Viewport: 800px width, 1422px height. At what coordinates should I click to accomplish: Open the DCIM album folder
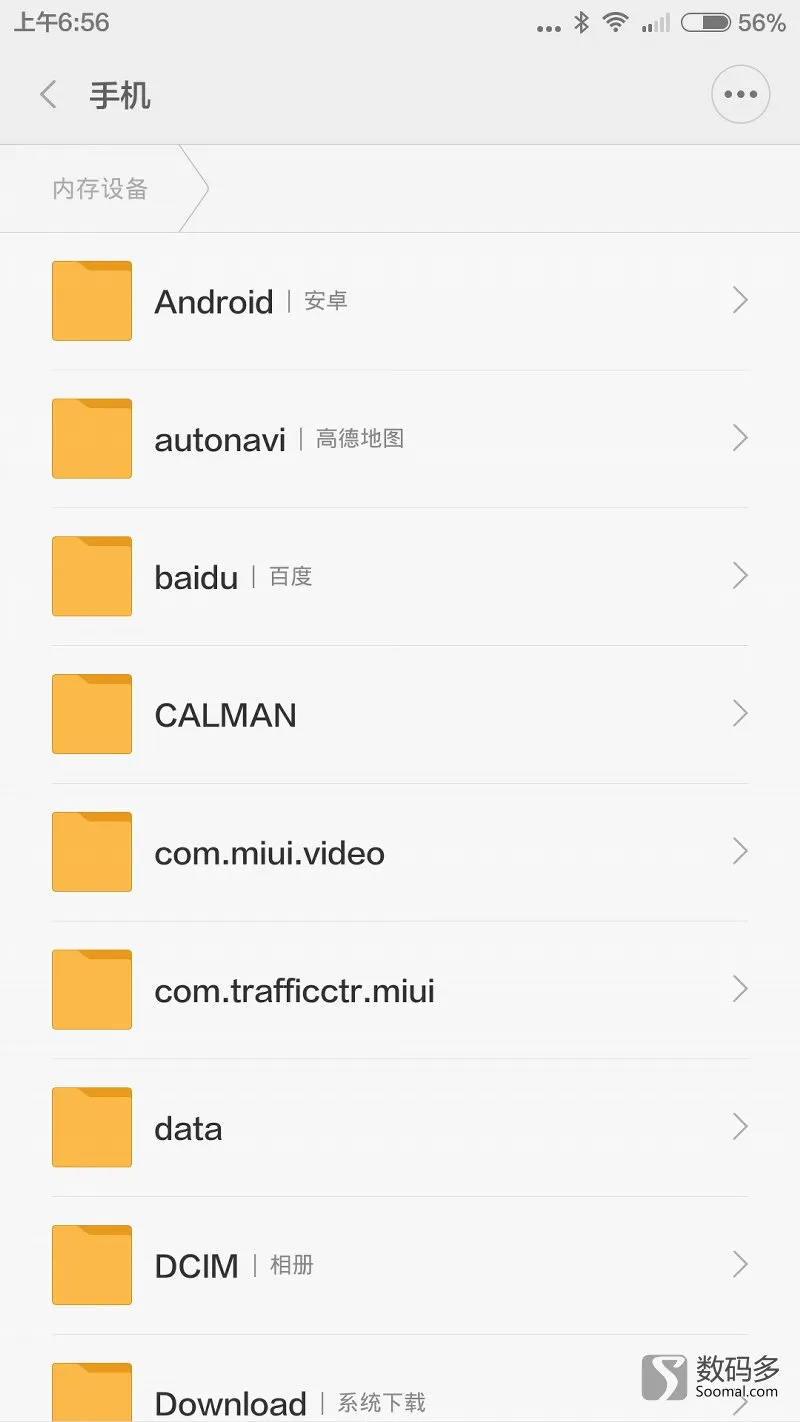point(400,1266)
